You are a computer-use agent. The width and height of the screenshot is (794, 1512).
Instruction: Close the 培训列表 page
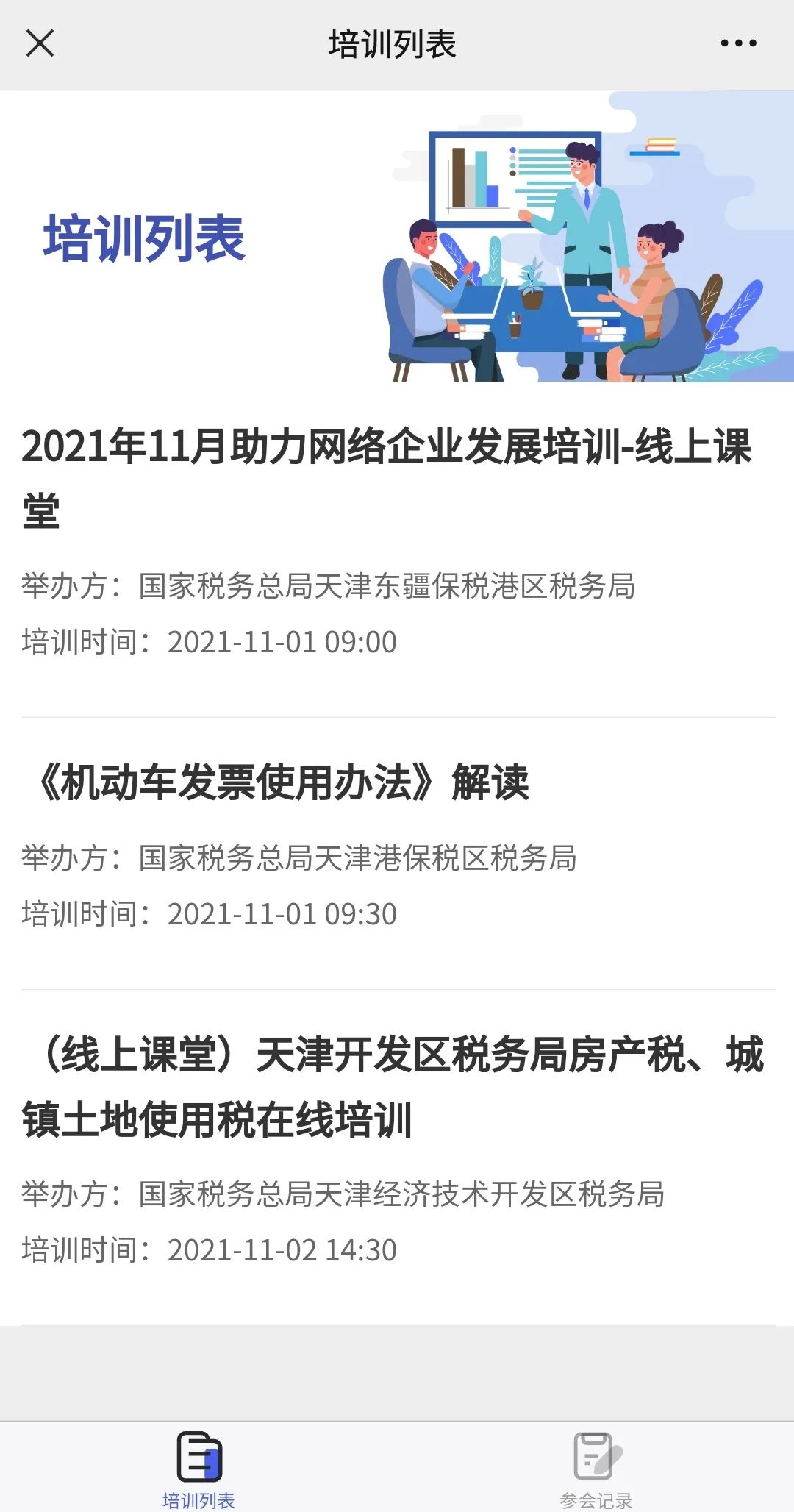tap(40, 43)
